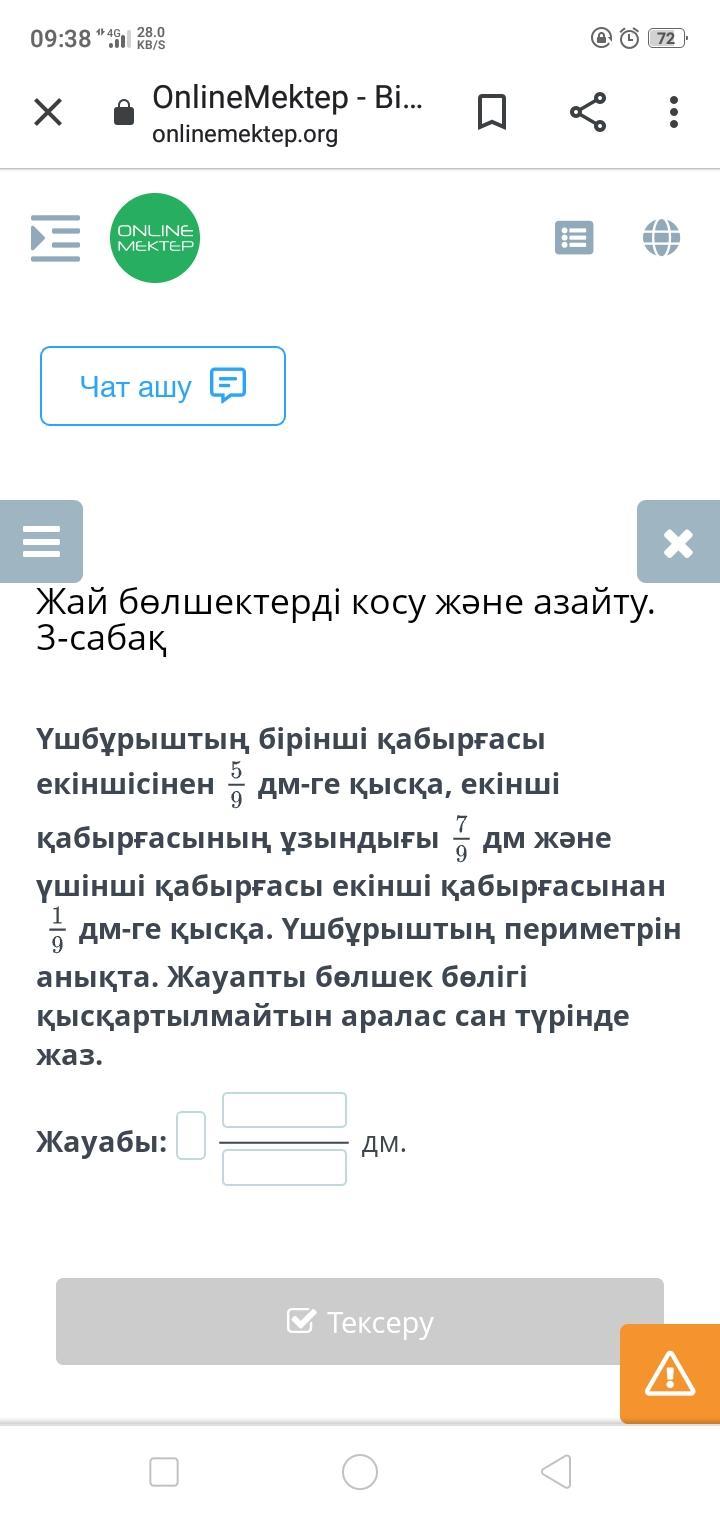Image resolution: width=720 pixels, height=1520 pixels.
Task: Select the denominator answer field
Action: click(x=284, y=1167)
